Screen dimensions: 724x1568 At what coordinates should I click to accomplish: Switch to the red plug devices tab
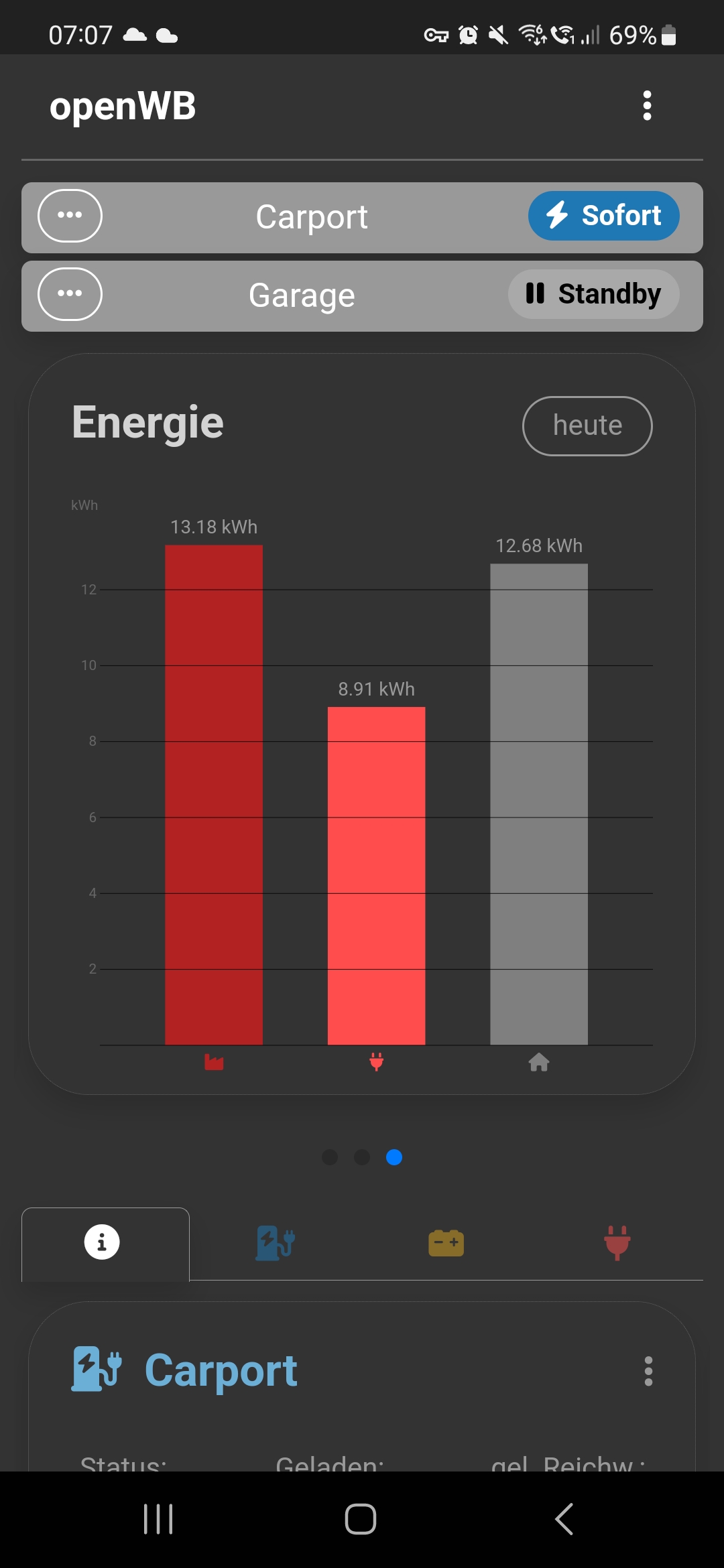point(617,1243)
